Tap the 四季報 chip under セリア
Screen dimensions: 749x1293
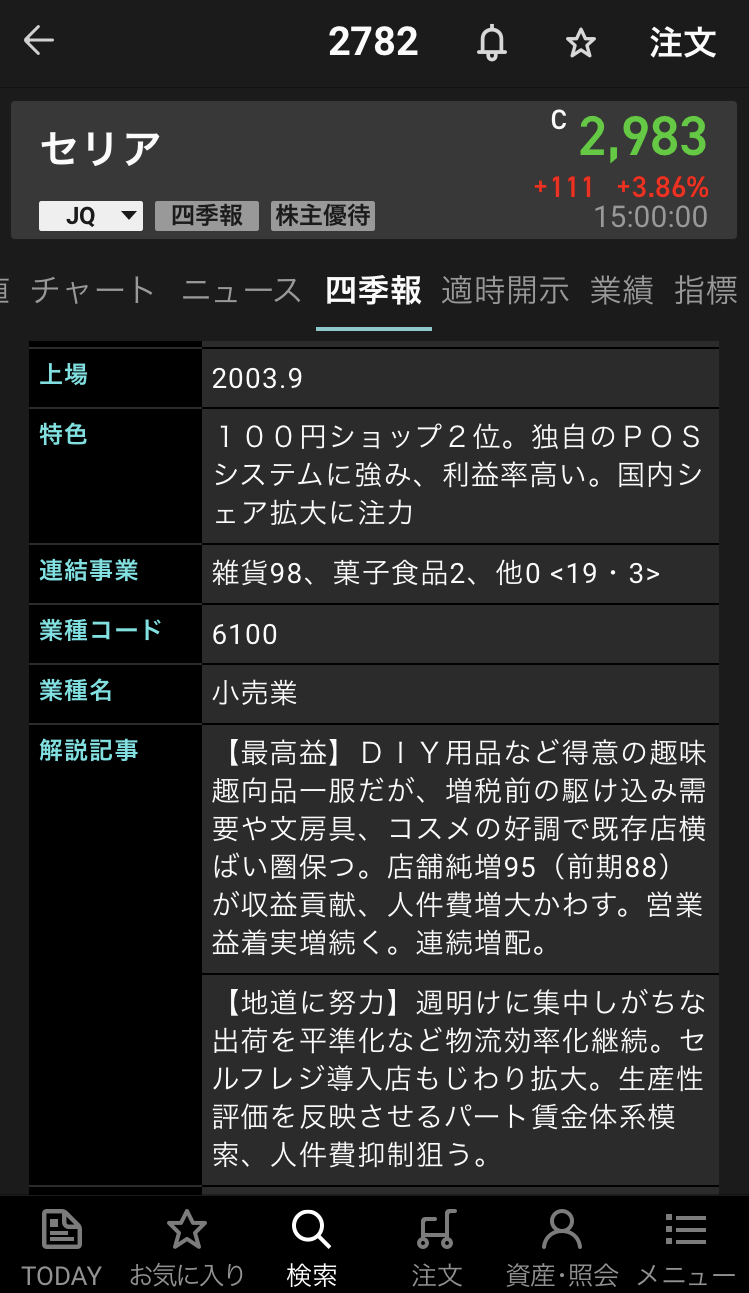tap(207, 216)
